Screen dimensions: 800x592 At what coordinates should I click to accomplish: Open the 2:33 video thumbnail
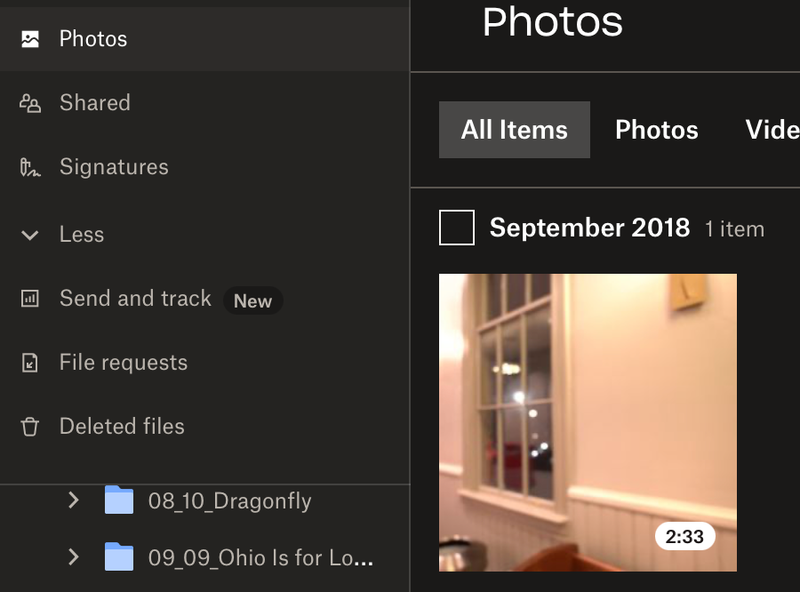[x=588, y=422]
